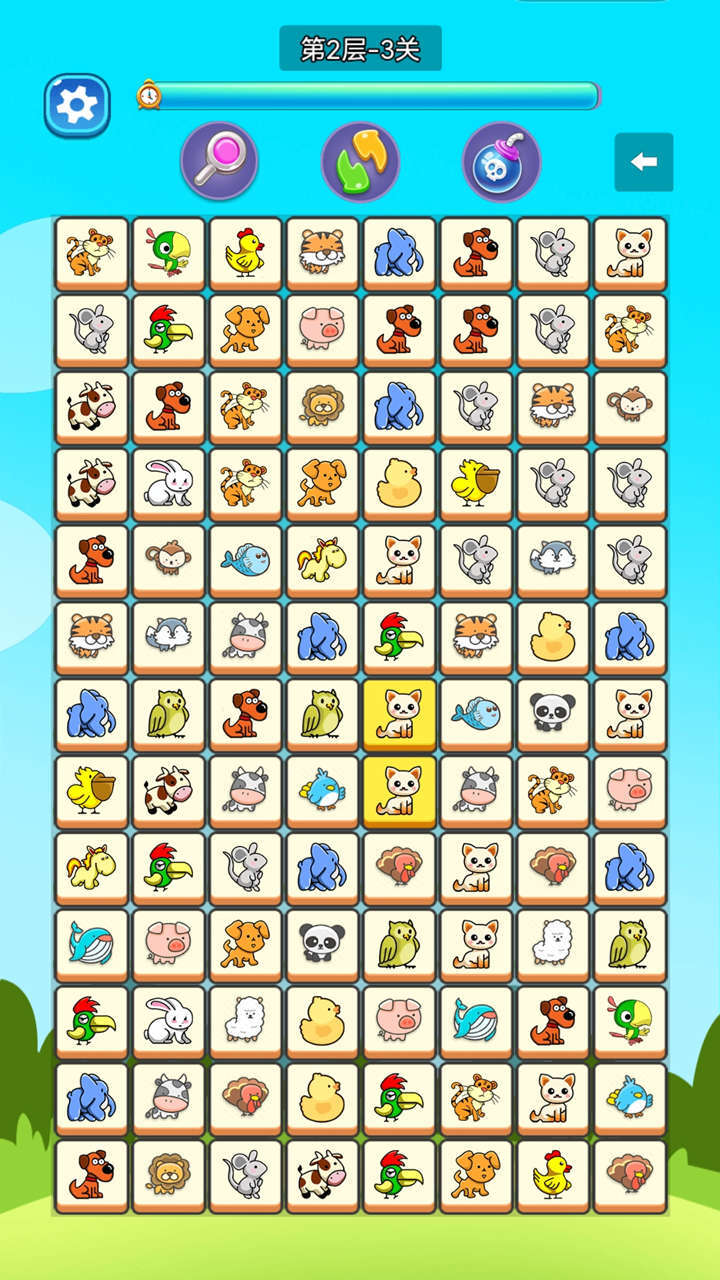Shuffle the tiles with the swap power-up

[360, 161]
